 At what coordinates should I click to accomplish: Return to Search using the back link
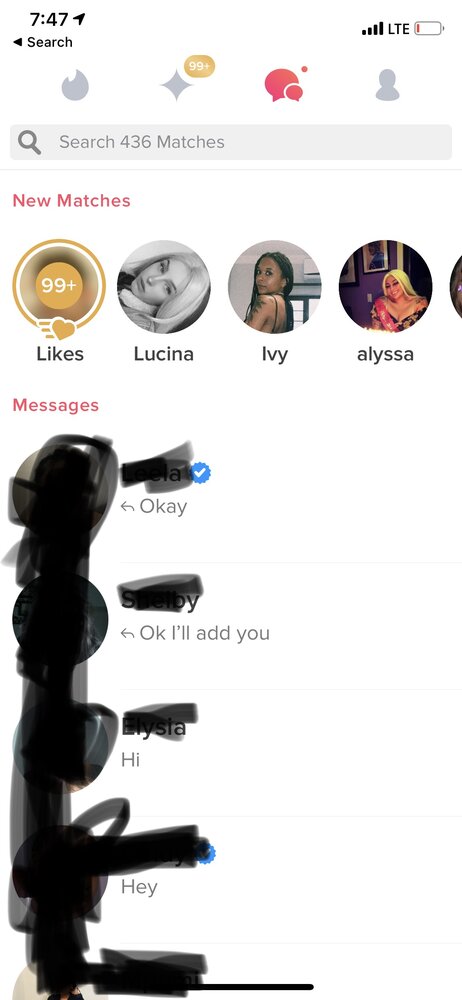click(x=43, y=42)
